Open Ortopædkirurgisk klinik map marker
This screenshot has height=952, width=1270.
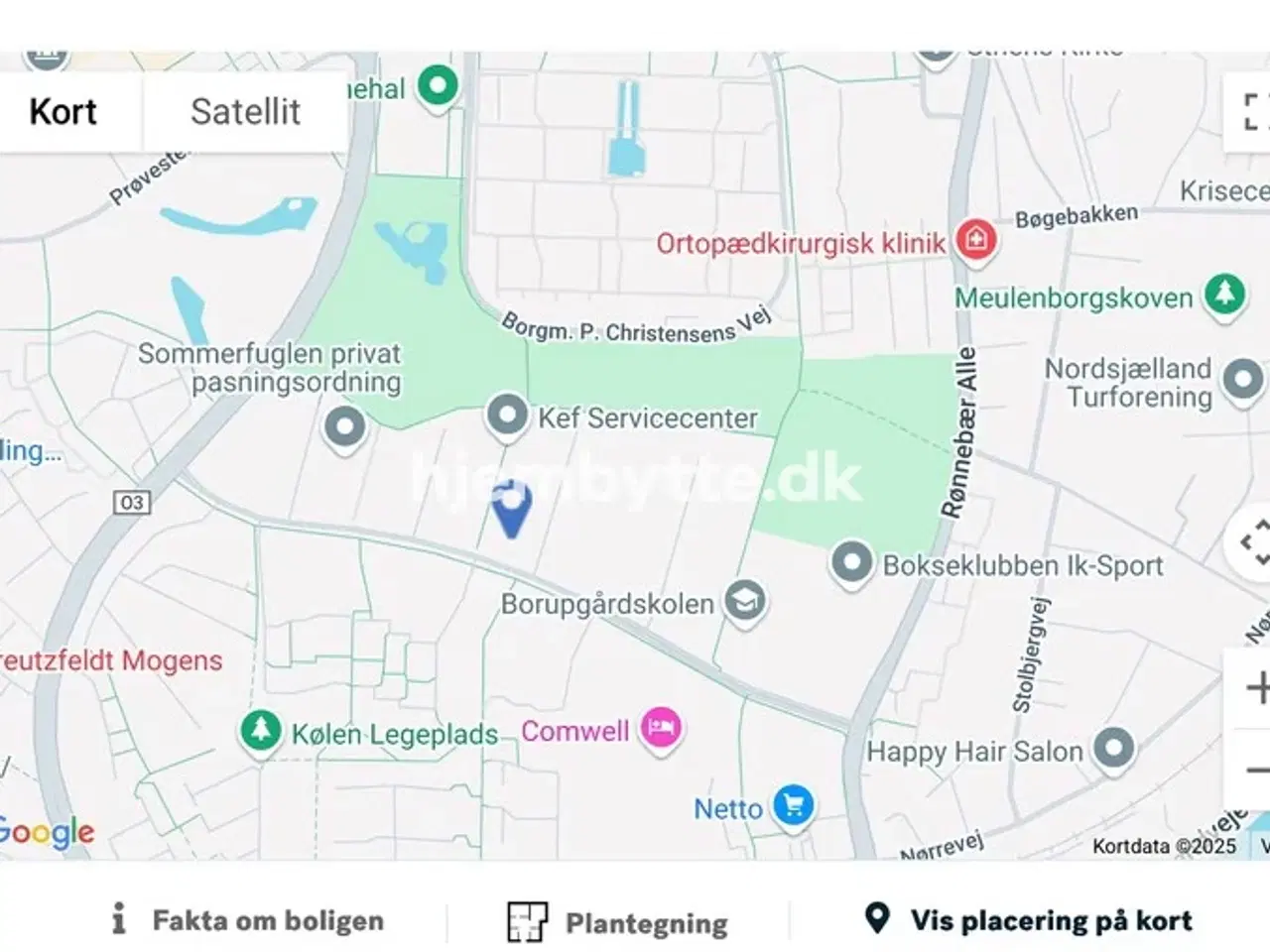975,239
